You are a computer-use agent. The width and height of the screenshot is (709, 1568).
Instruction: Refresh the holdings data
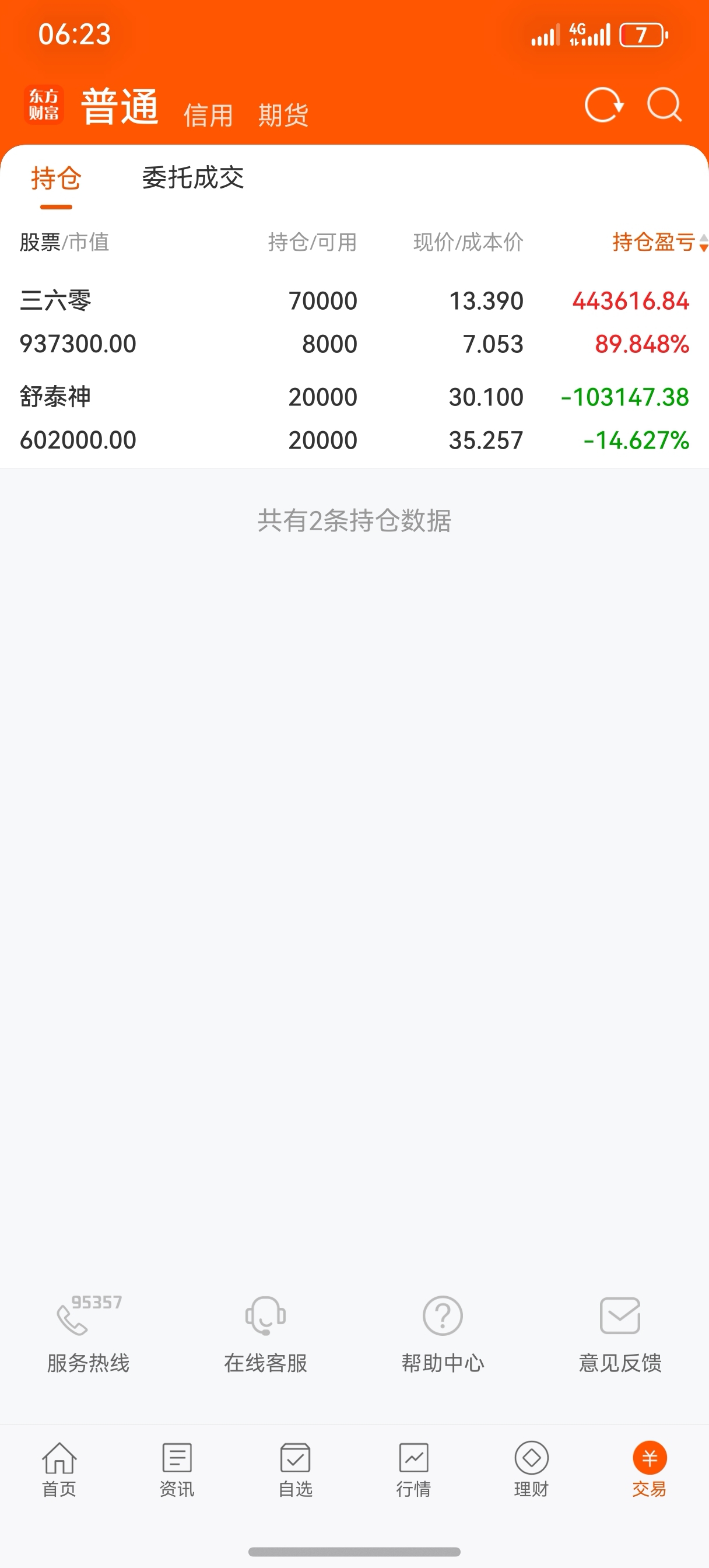coord(603,106)
